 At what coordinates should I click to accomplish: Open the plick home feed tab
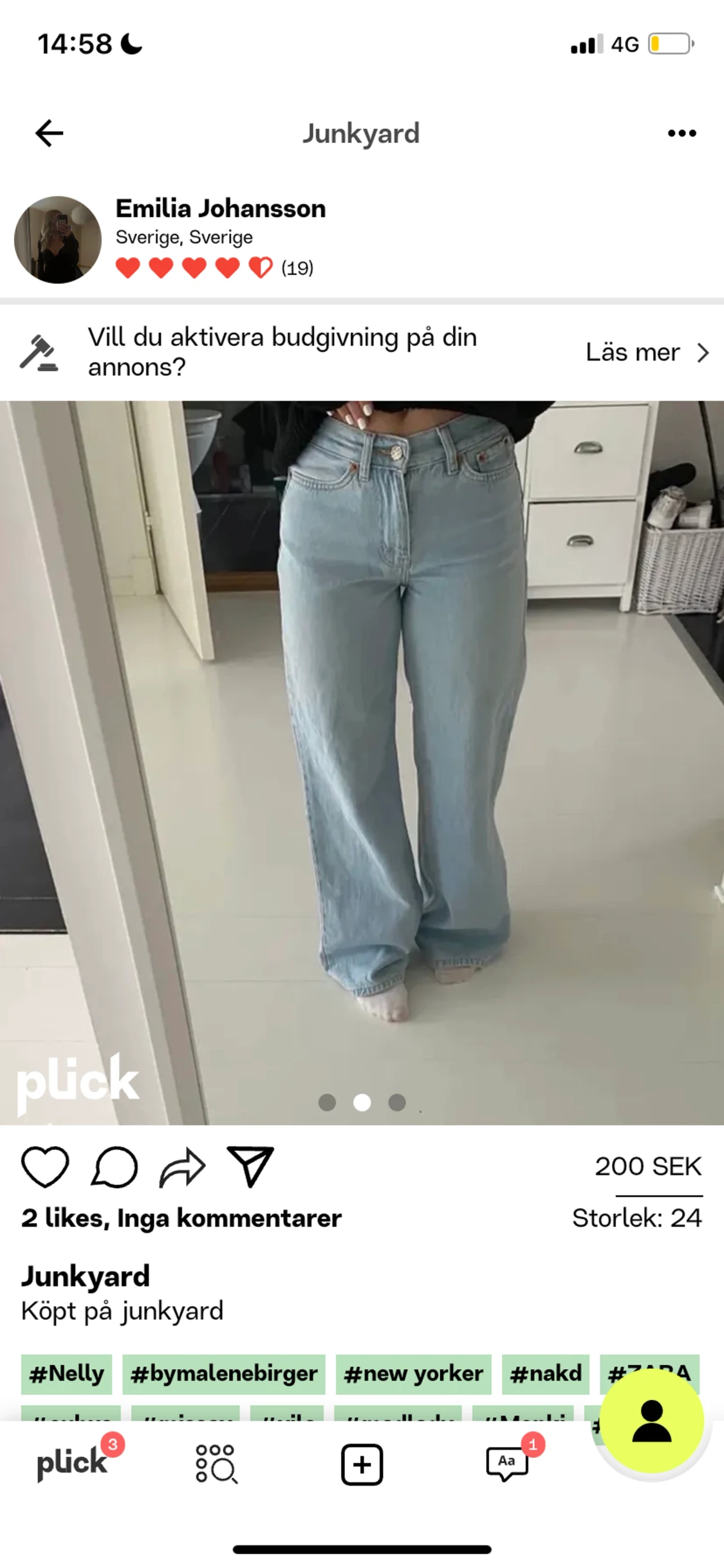(72, 1463)
